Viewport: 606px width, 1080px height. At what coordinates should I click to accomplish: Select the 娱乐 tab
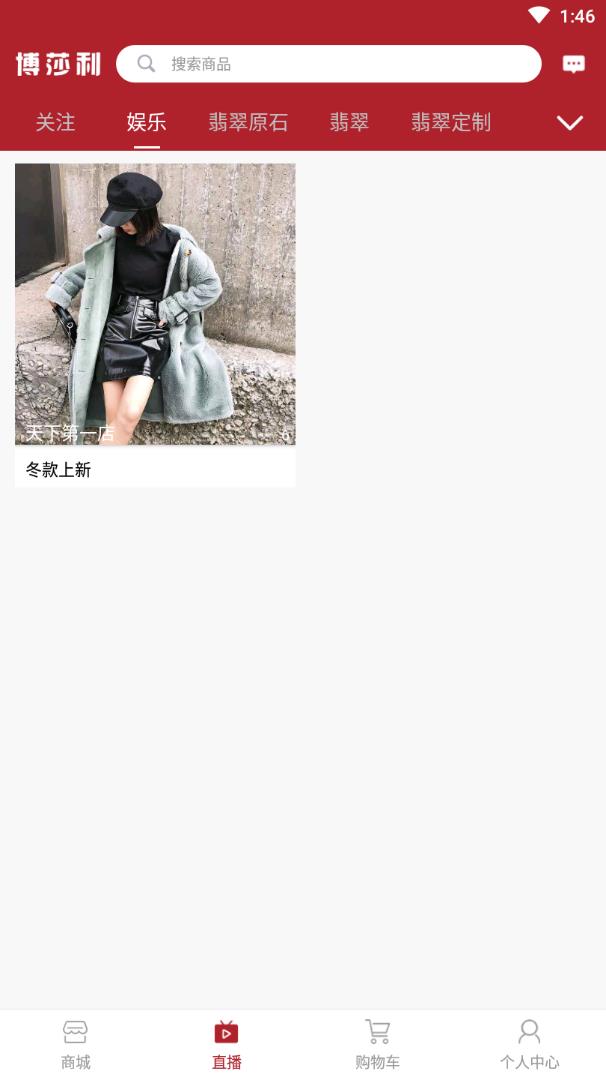tap(146, 123)
